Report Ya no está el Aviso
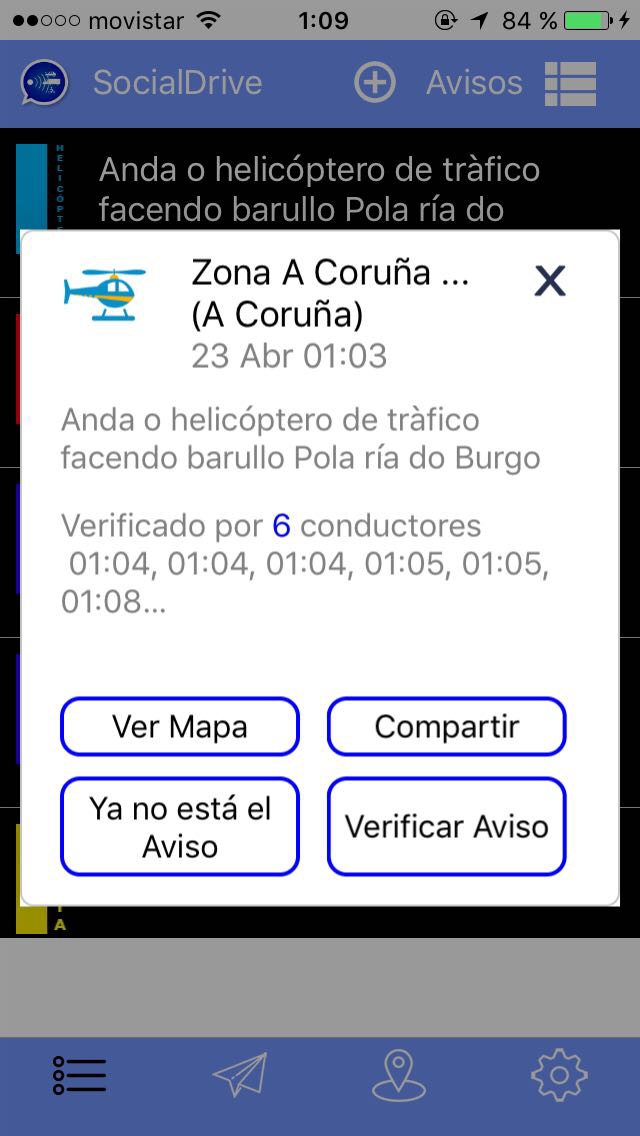This screenshot has height=1136, width=640. 180,826
